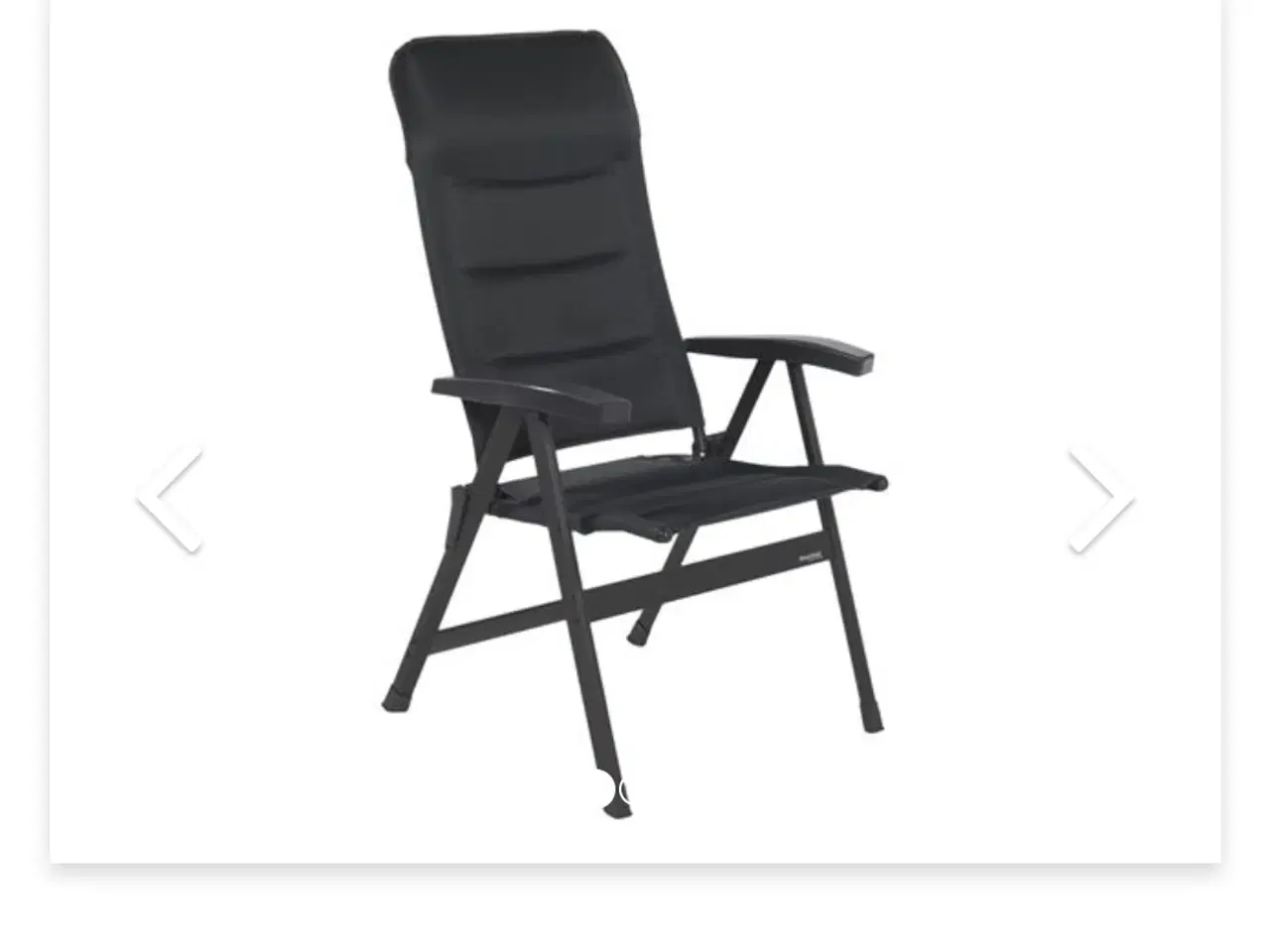Go to the previous product image
This screenshot has width=1270, height=952.
coord(171,499)
